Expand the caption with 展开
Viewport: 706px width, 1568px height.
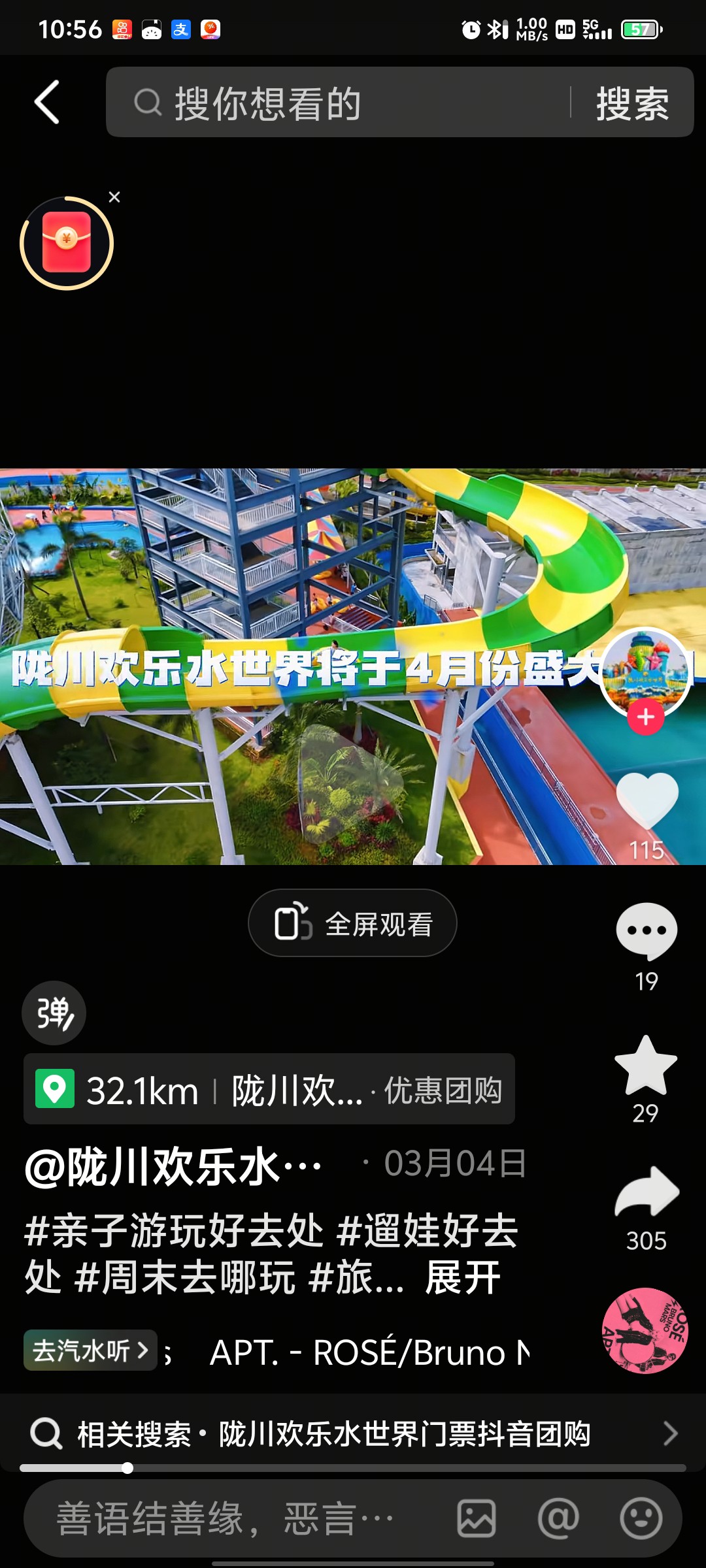[463, 1277]
